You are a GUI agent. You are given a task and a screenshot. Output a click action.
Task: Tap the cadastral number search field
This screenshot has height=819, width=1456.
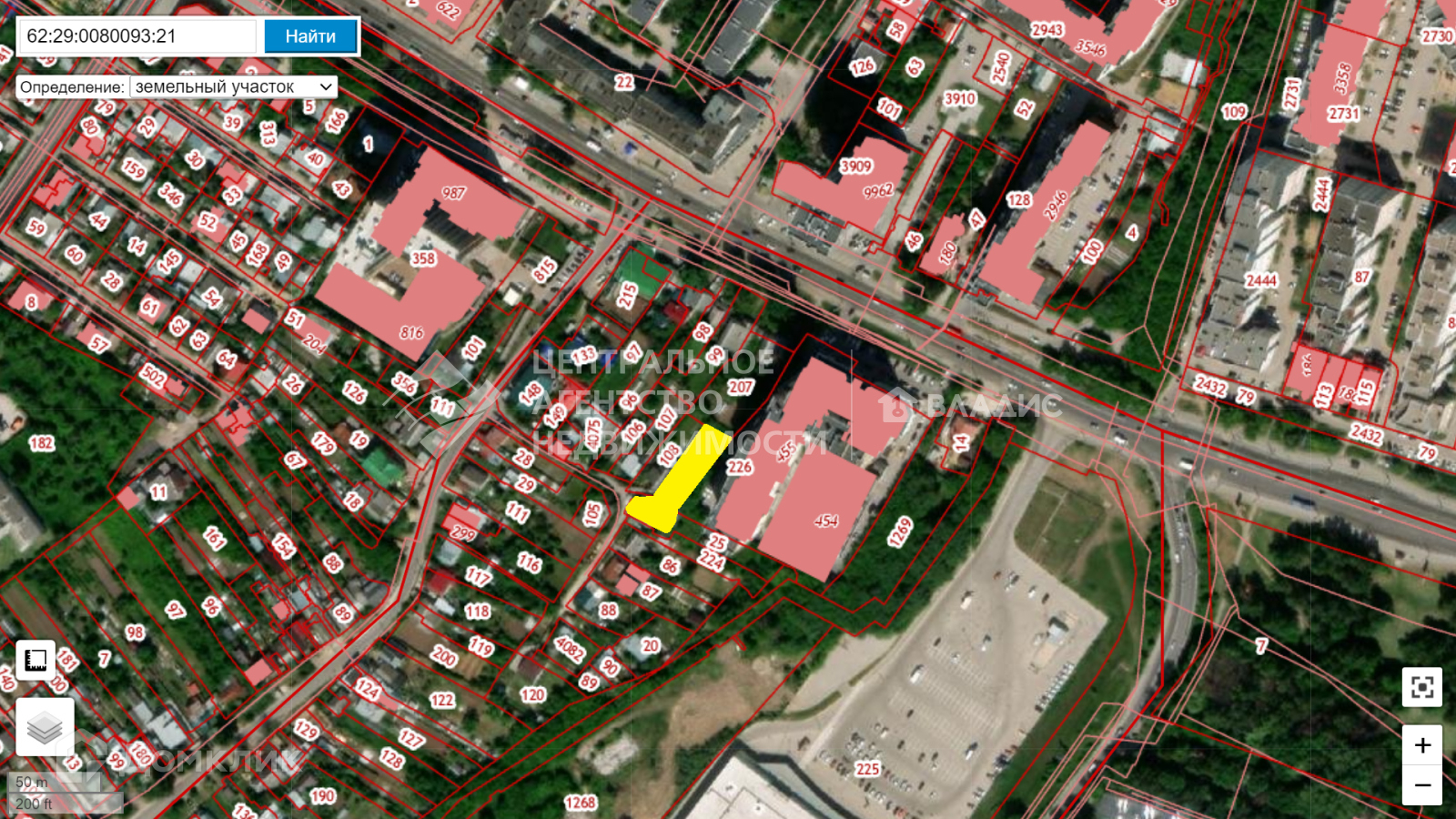(x=136, y=36)
